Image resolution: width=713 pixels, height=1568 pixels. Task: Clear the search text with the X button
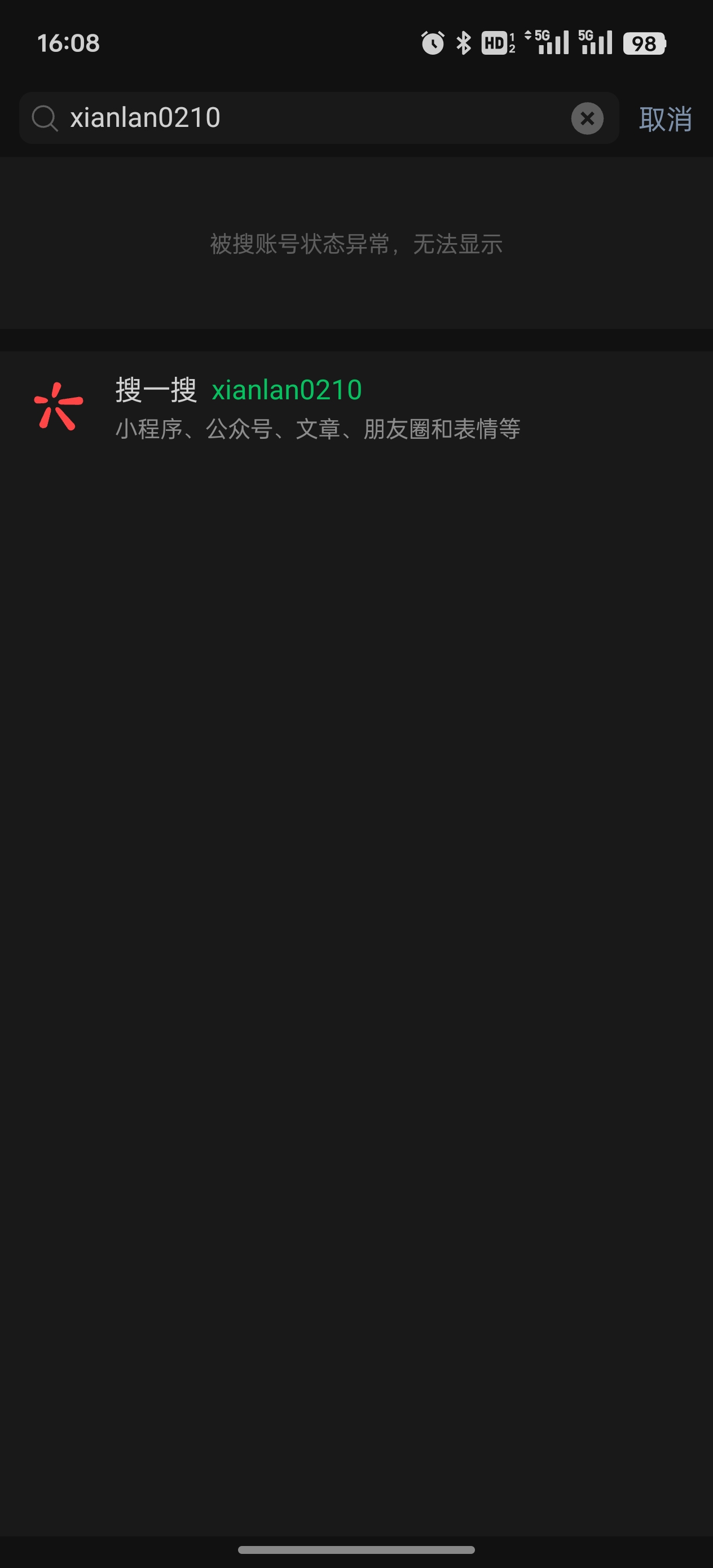(587, 118)
